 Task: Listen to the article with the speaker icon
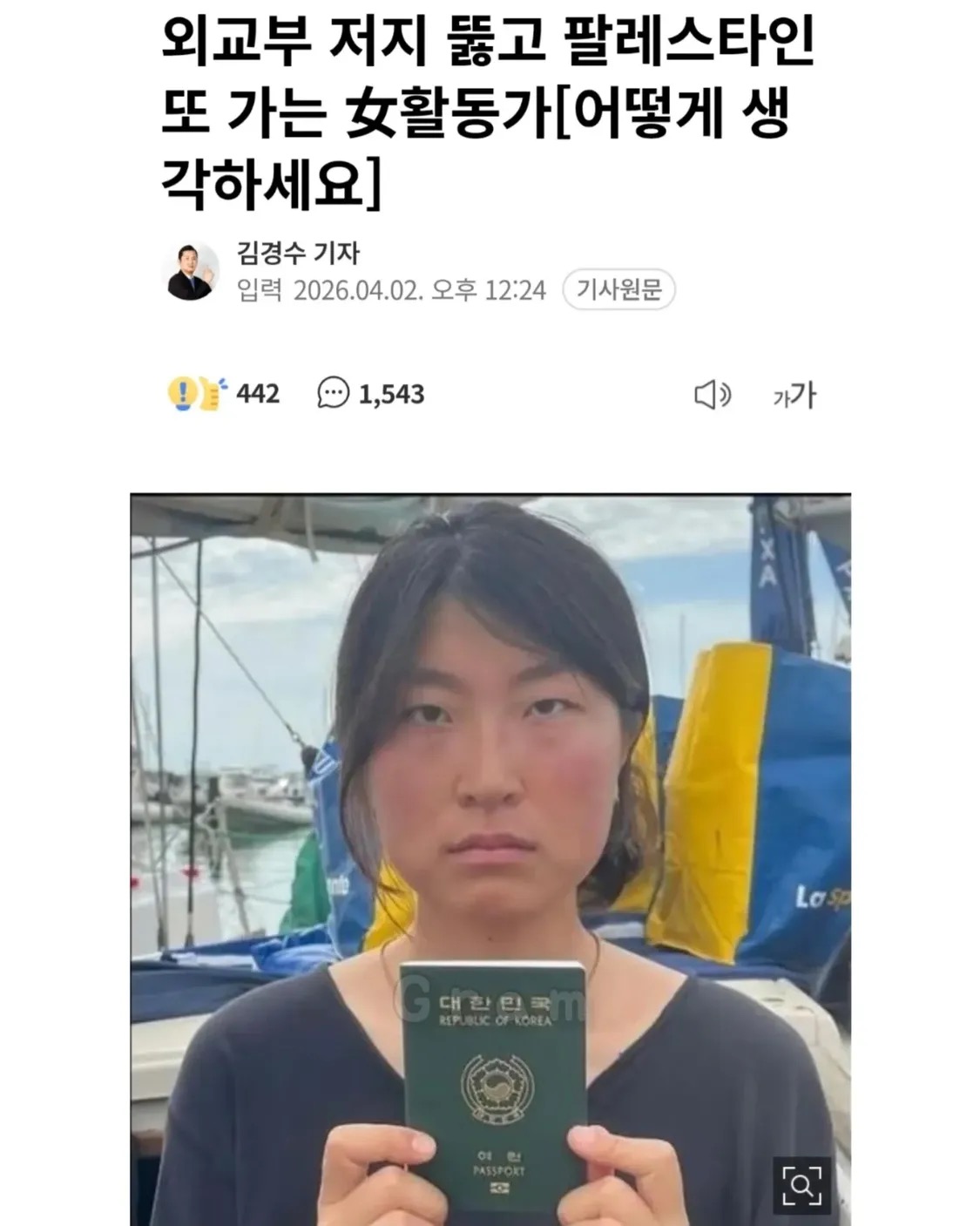pyautogui.click(x=712, y=396)
